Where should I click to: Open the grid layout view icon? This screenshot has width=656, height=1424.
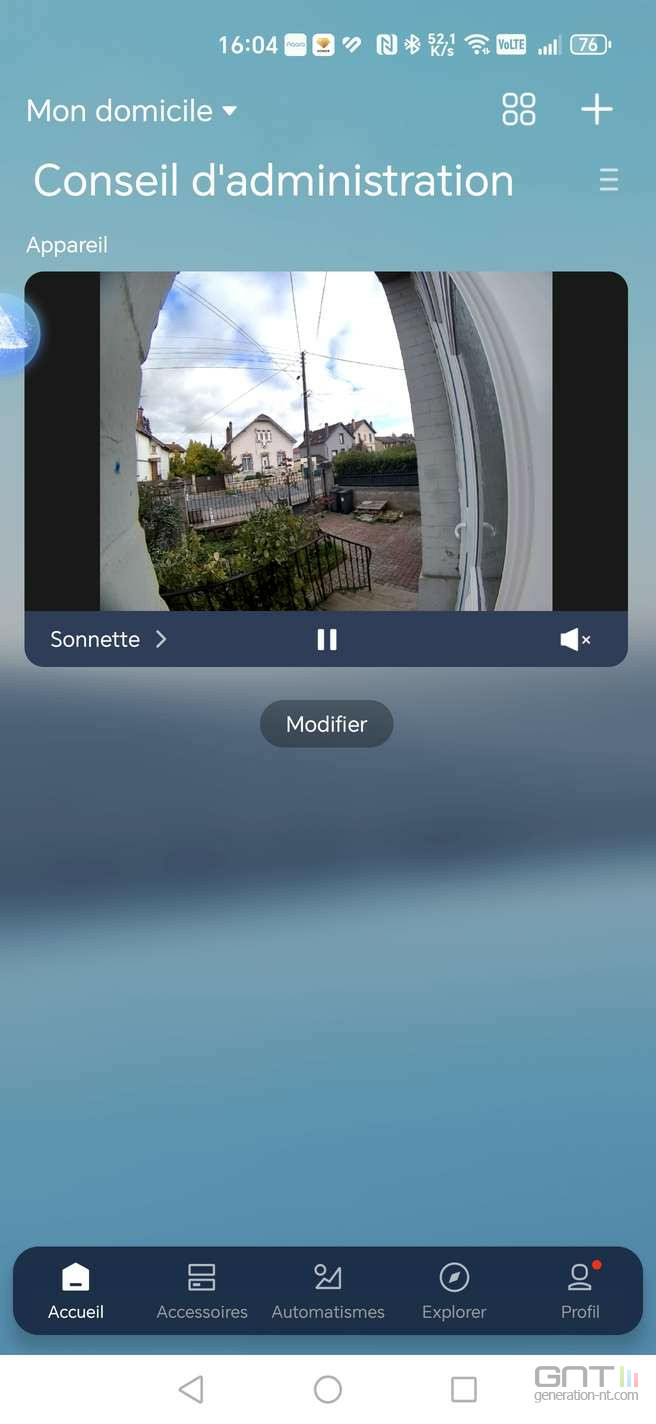pyautogui.click(x=519, y=109)
